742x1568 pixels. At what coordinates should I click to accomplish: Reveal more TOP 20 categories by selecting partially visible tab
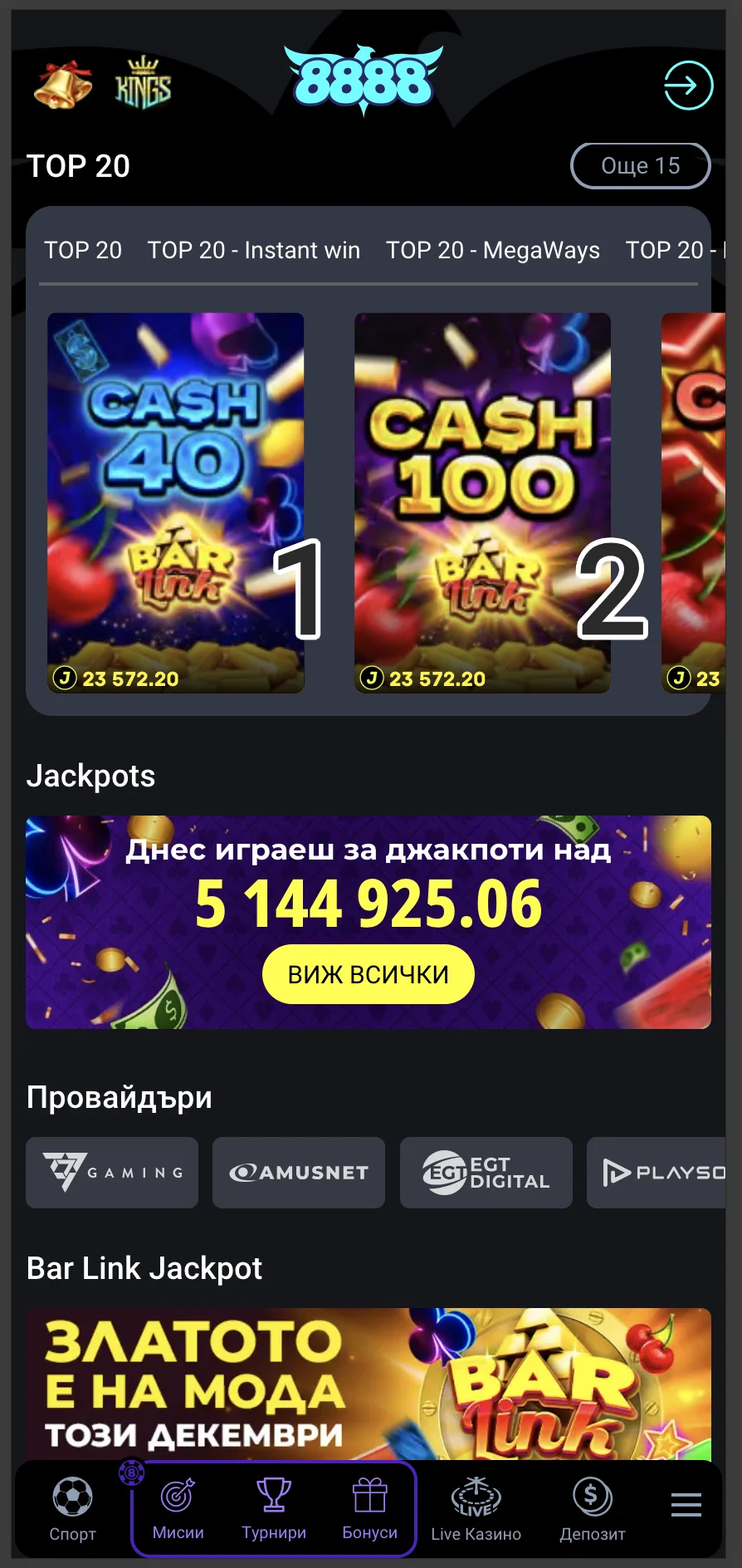tap(676, 250)
